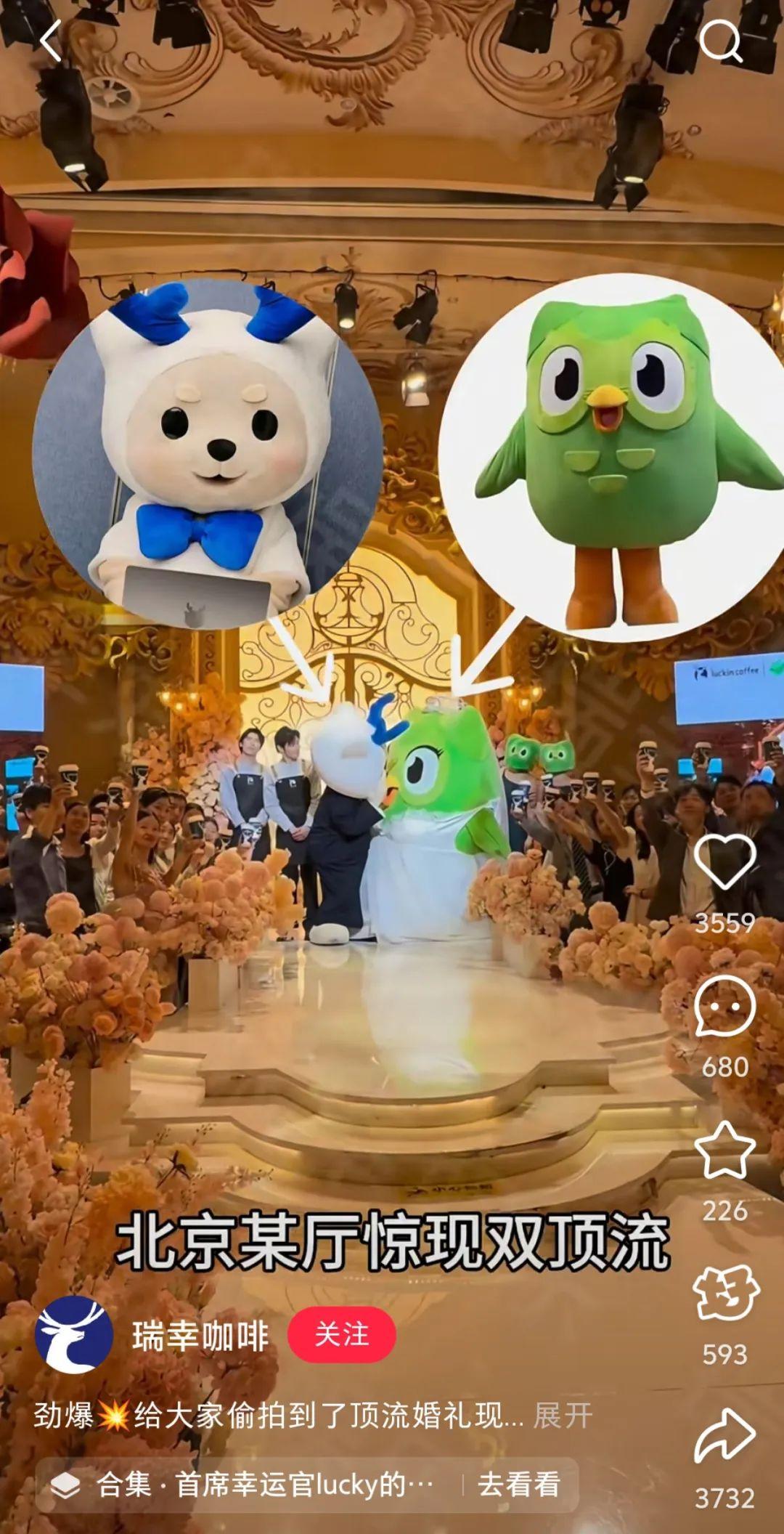Screen dimensions: 784x1534
Task: Follow 瑞幸咖啡 with 关注 button
Action: click(x=341, y=1335)
